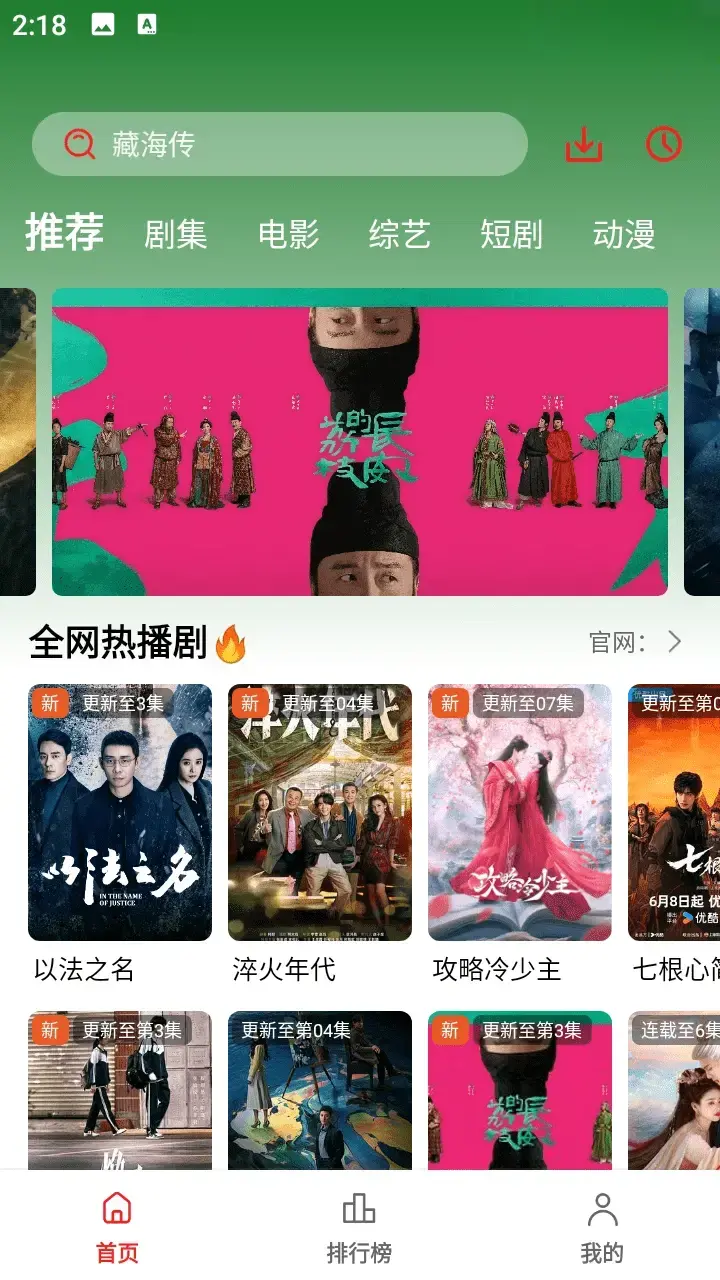Go to the 我的 tab

point(602,1227)
